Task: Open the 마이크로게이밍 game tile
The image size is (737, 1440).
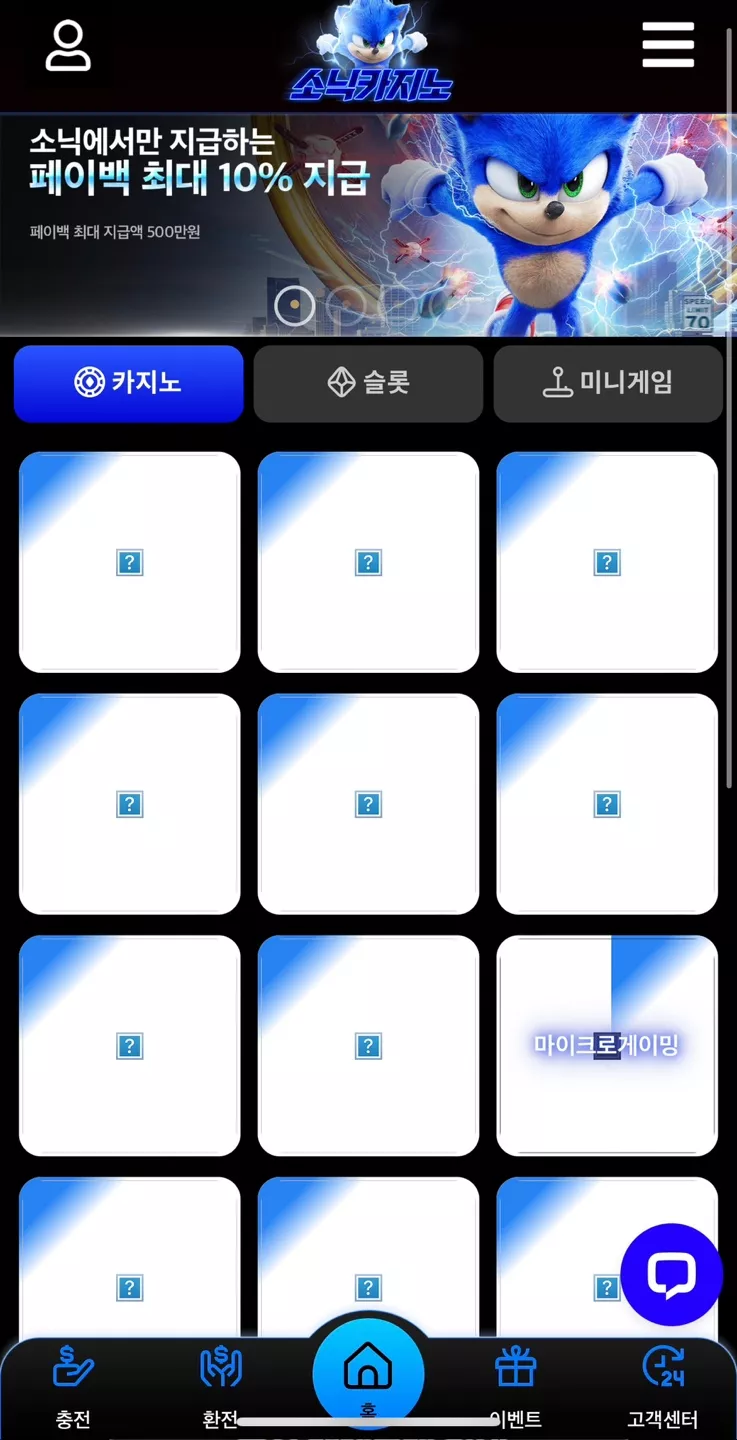Action: (607, 1046)
